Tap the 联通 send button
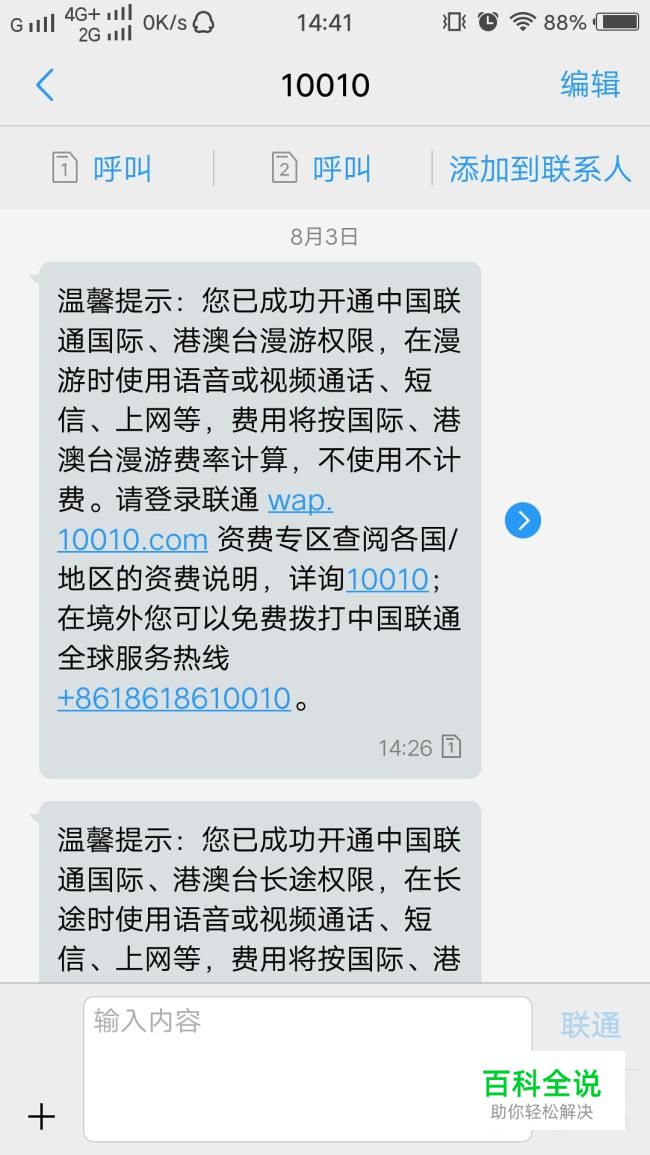 590,1025
